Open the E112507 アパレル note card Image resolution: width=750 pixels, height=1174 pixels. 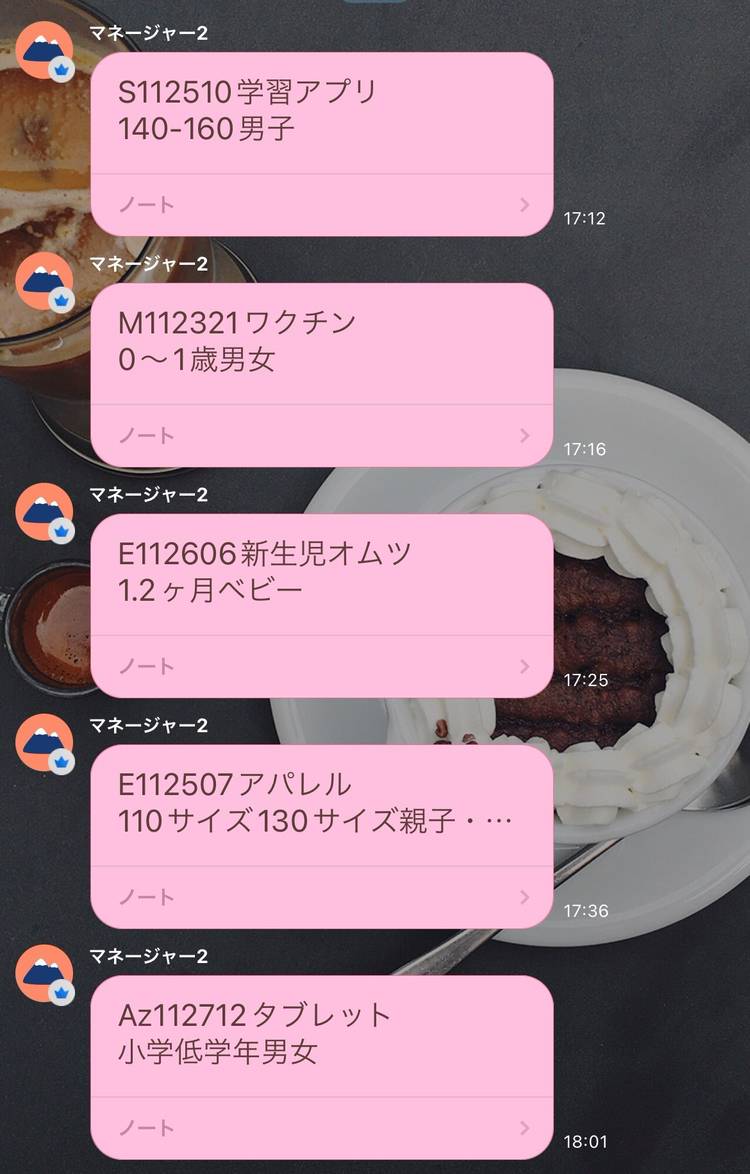point(321,804)
